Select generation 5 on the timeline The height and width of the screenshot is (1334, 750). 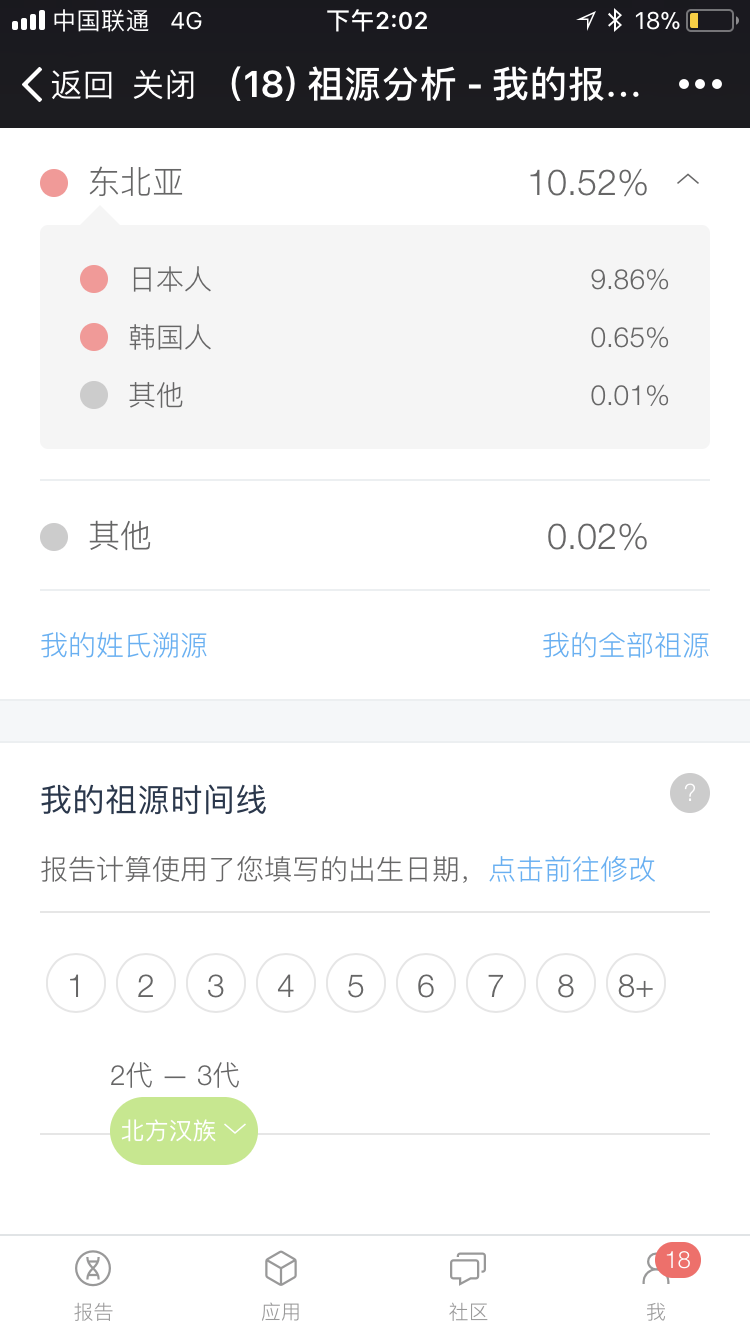point(356,984)
